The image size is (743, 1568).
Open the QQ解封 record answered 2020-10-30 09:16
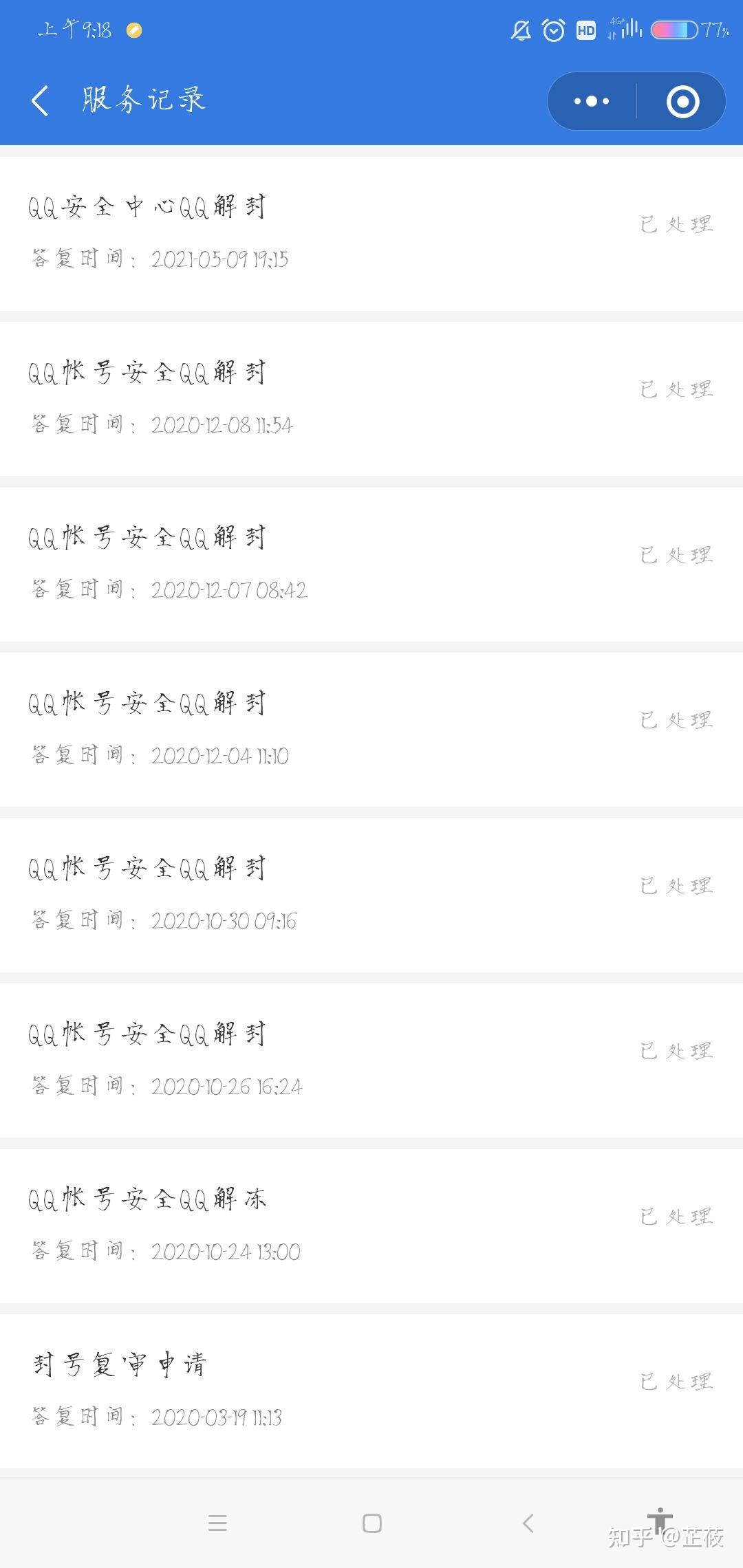371,894
